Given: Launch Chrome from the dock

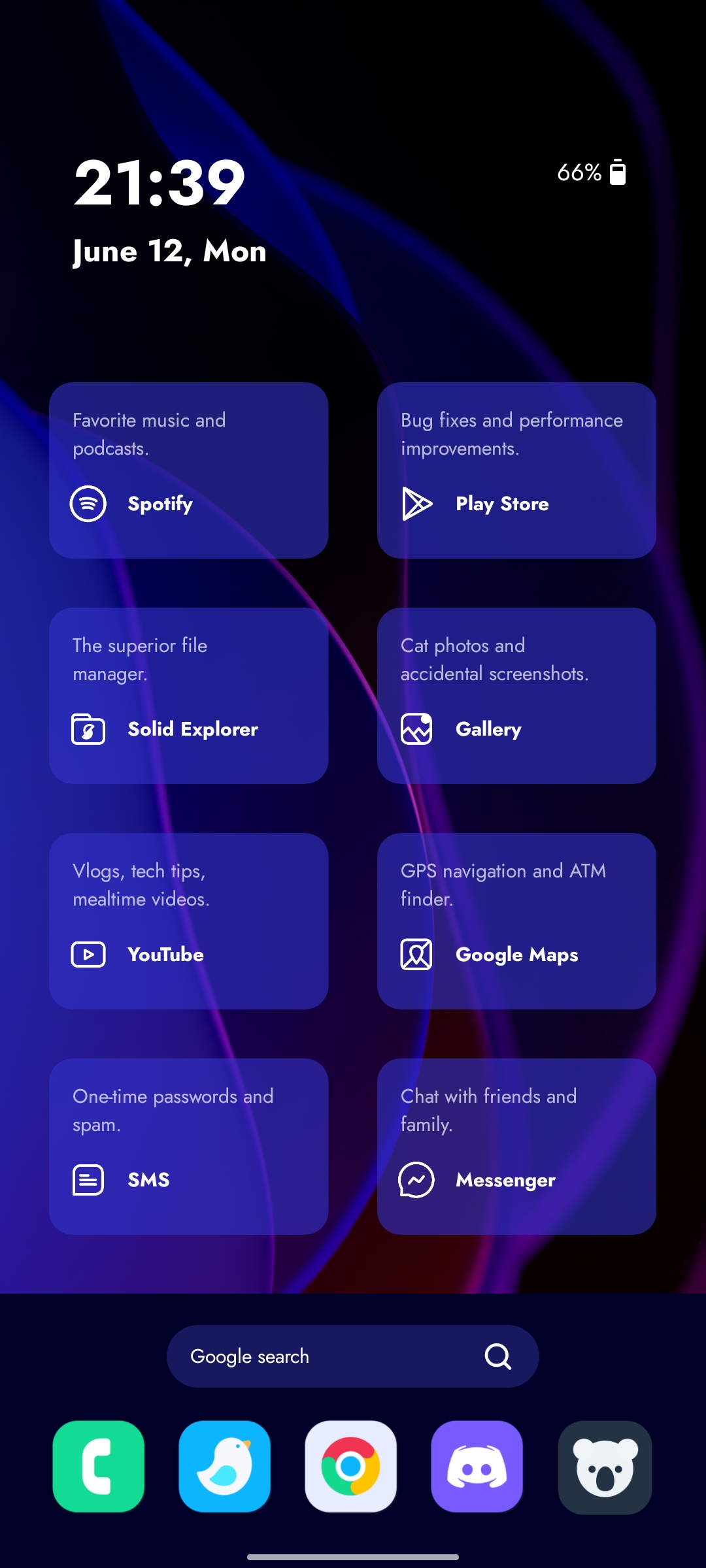Looking at the screenshot, I should [x=351, y=1467].
